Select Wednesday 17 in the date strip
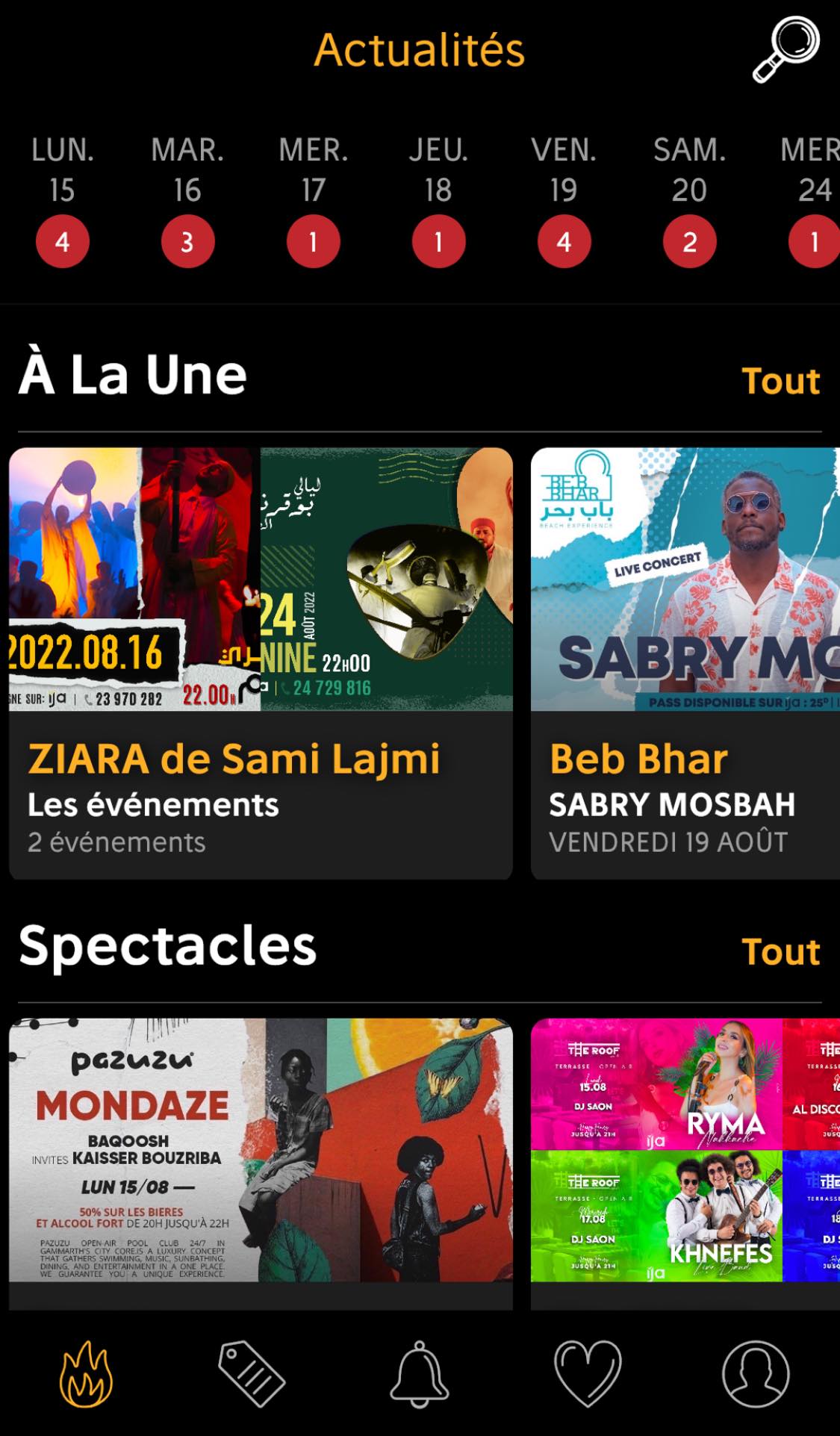 point(313,200)
